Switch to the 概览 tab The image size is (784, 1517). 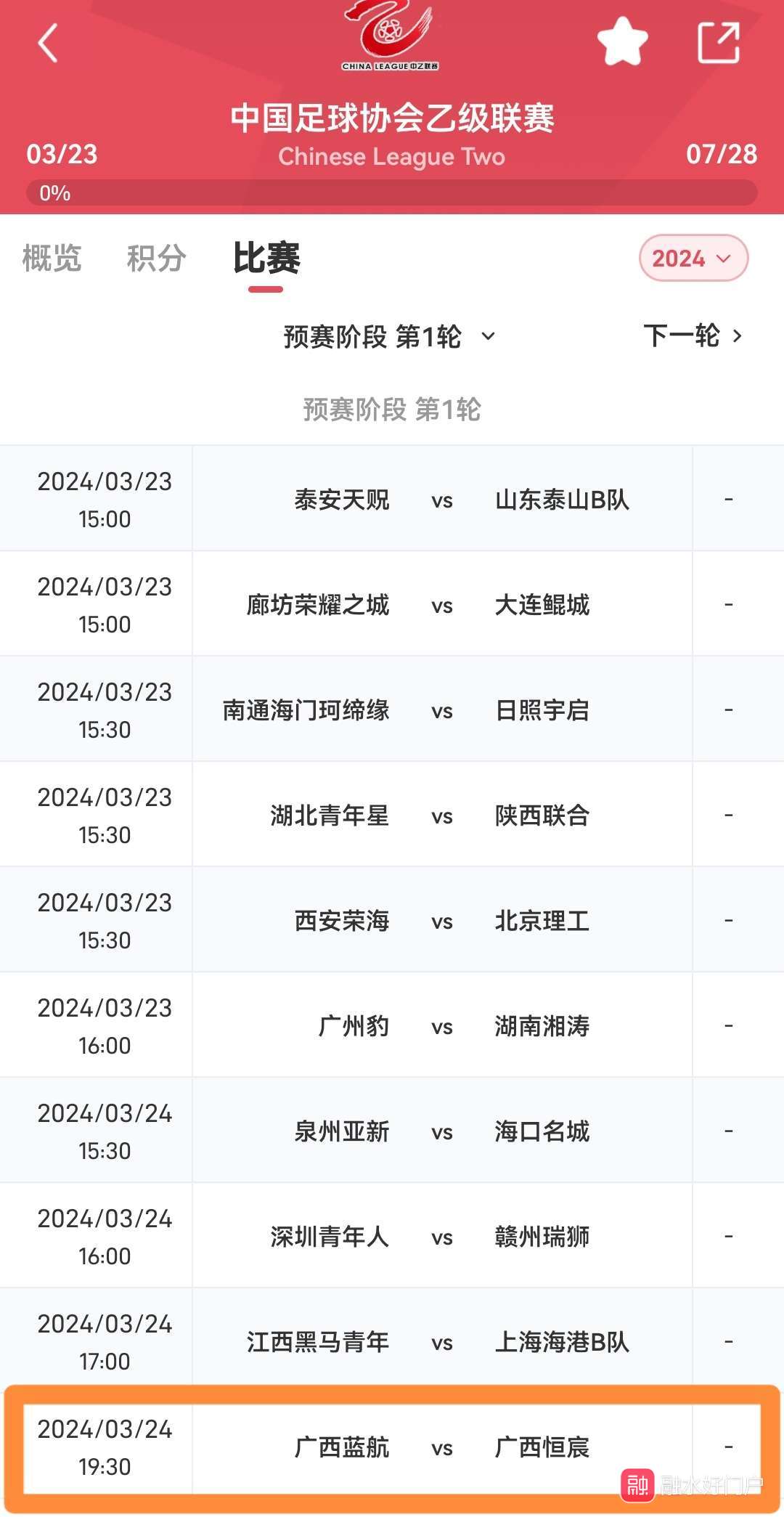coord(52,258)
